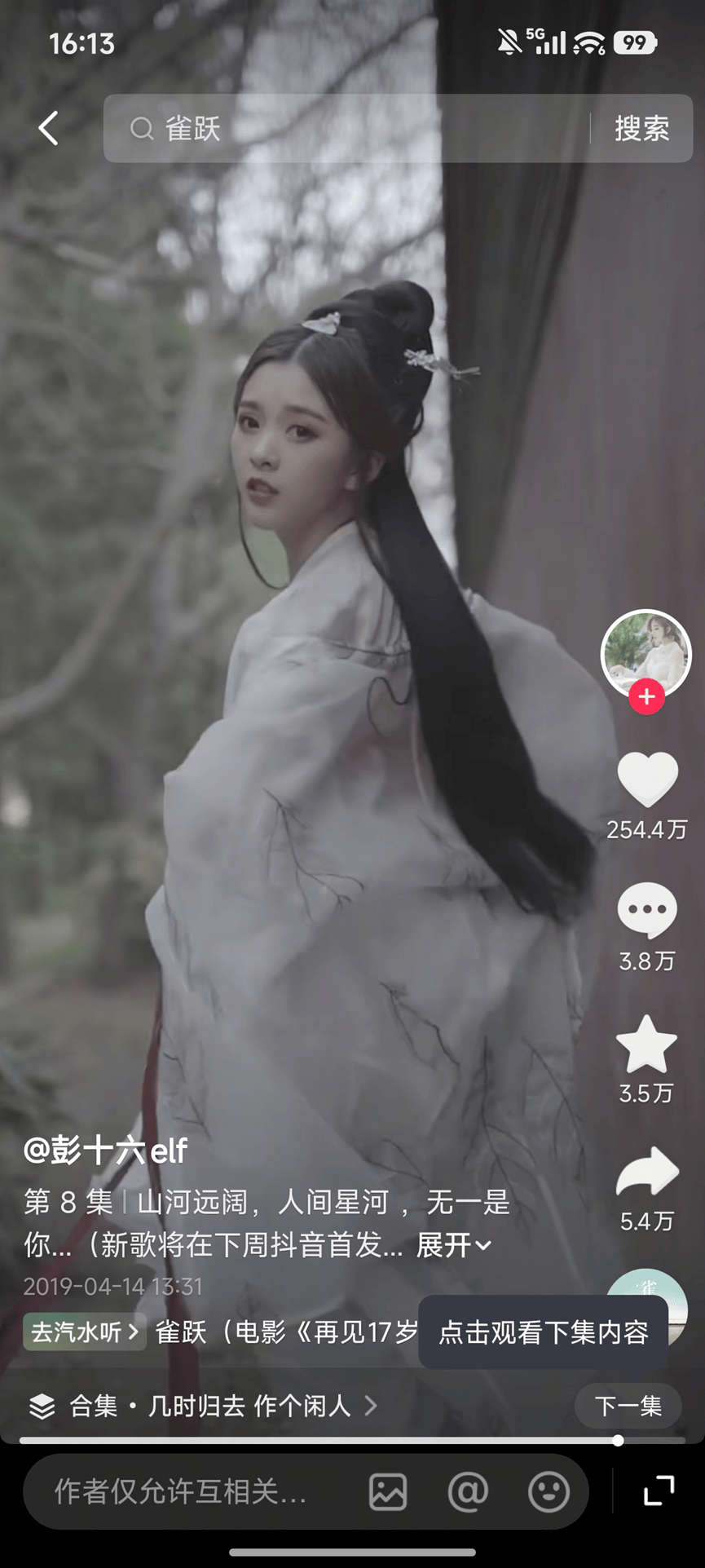Viewport: 705px width, 1568px height.
Task: Tap the search field showing 雀跃
Action: tap(342, 128)
